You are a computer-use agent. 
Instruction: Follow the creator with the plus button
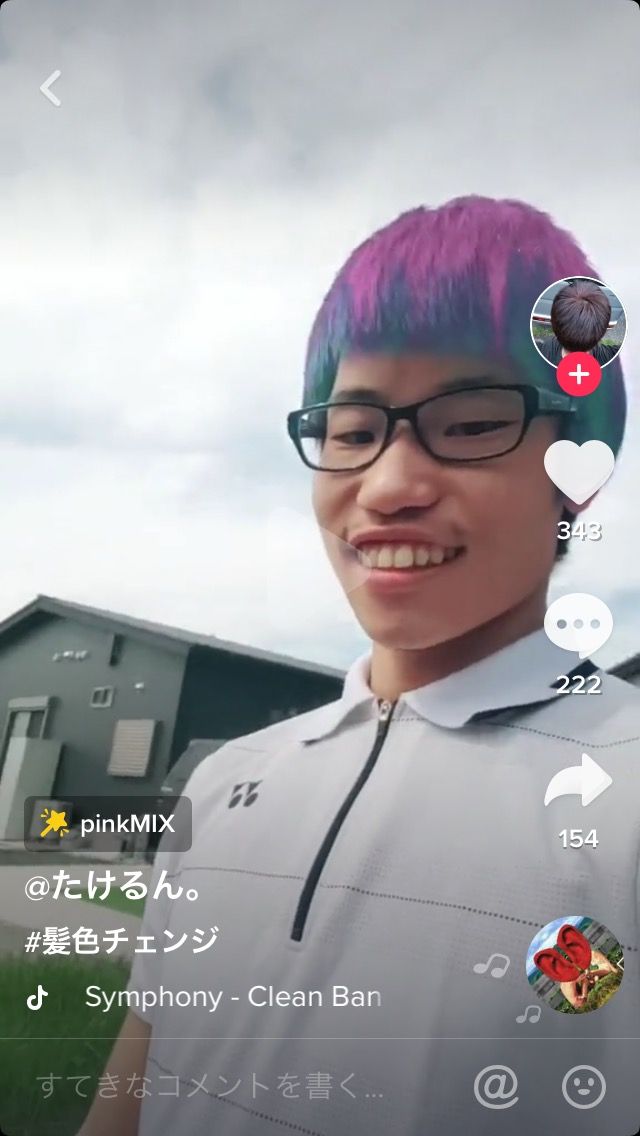click(578, 376)
